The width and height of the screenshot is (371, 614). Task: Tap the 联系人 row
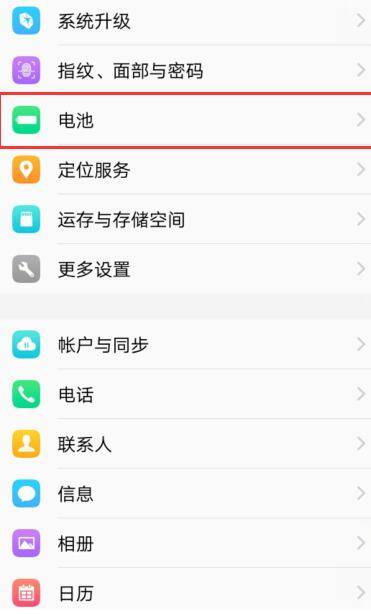coord(185,444)
